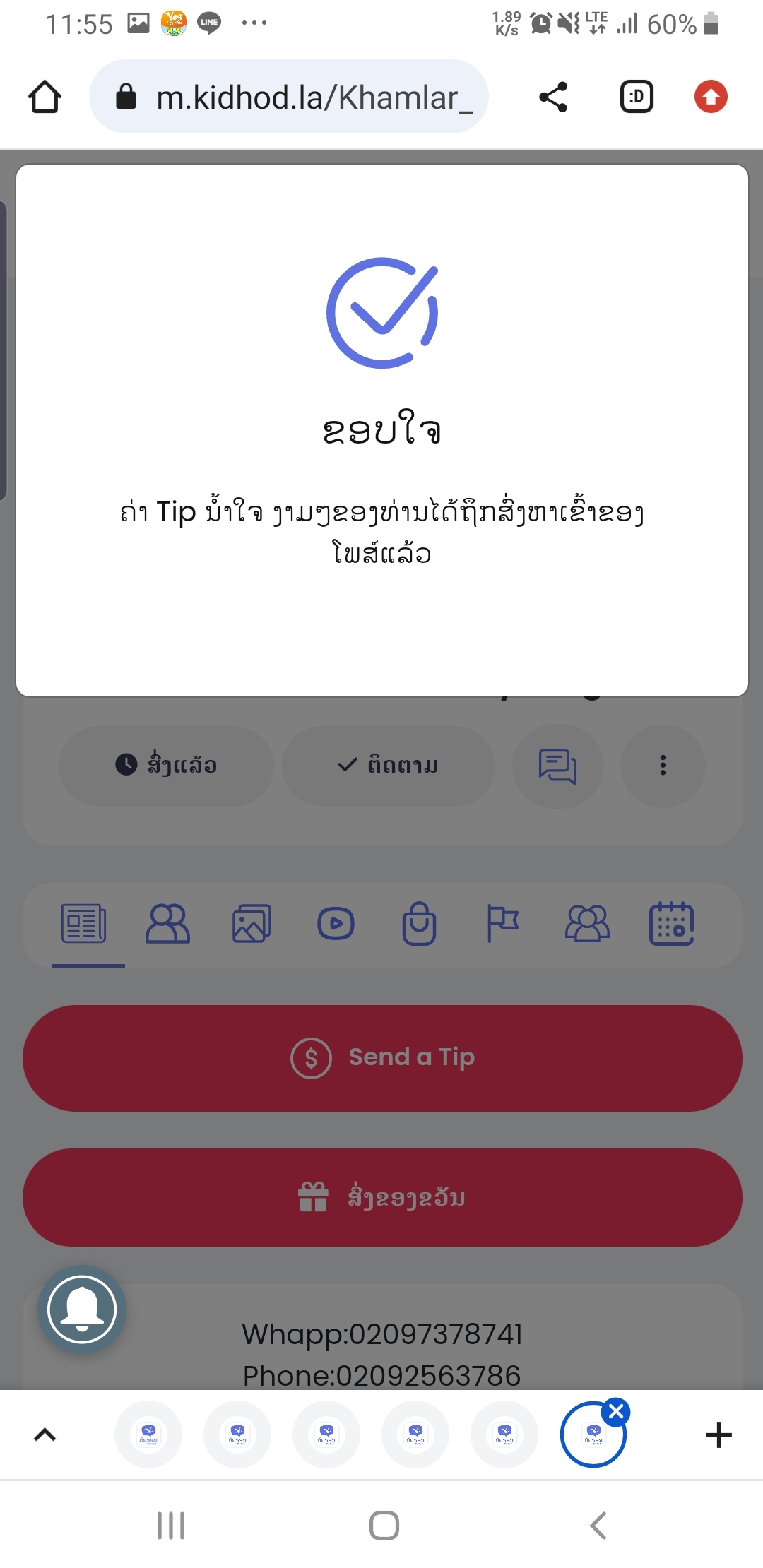Go back using system navigation

598,1526
